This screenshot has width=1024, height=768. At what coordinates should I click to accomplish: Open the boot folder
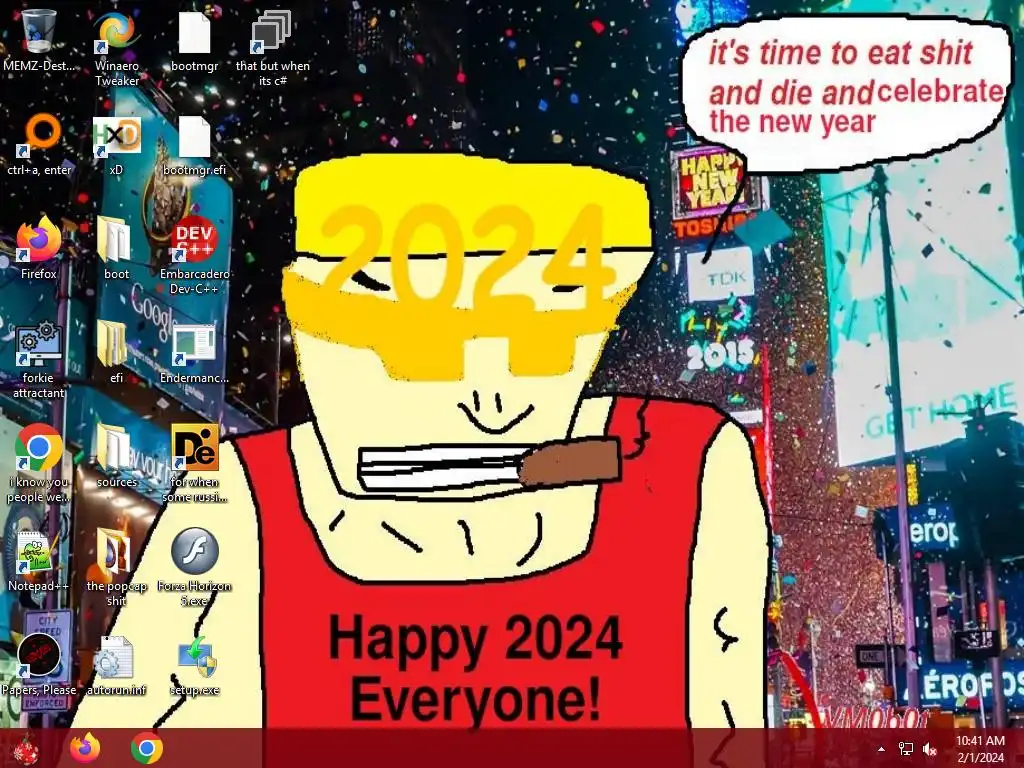coord(116,239)
